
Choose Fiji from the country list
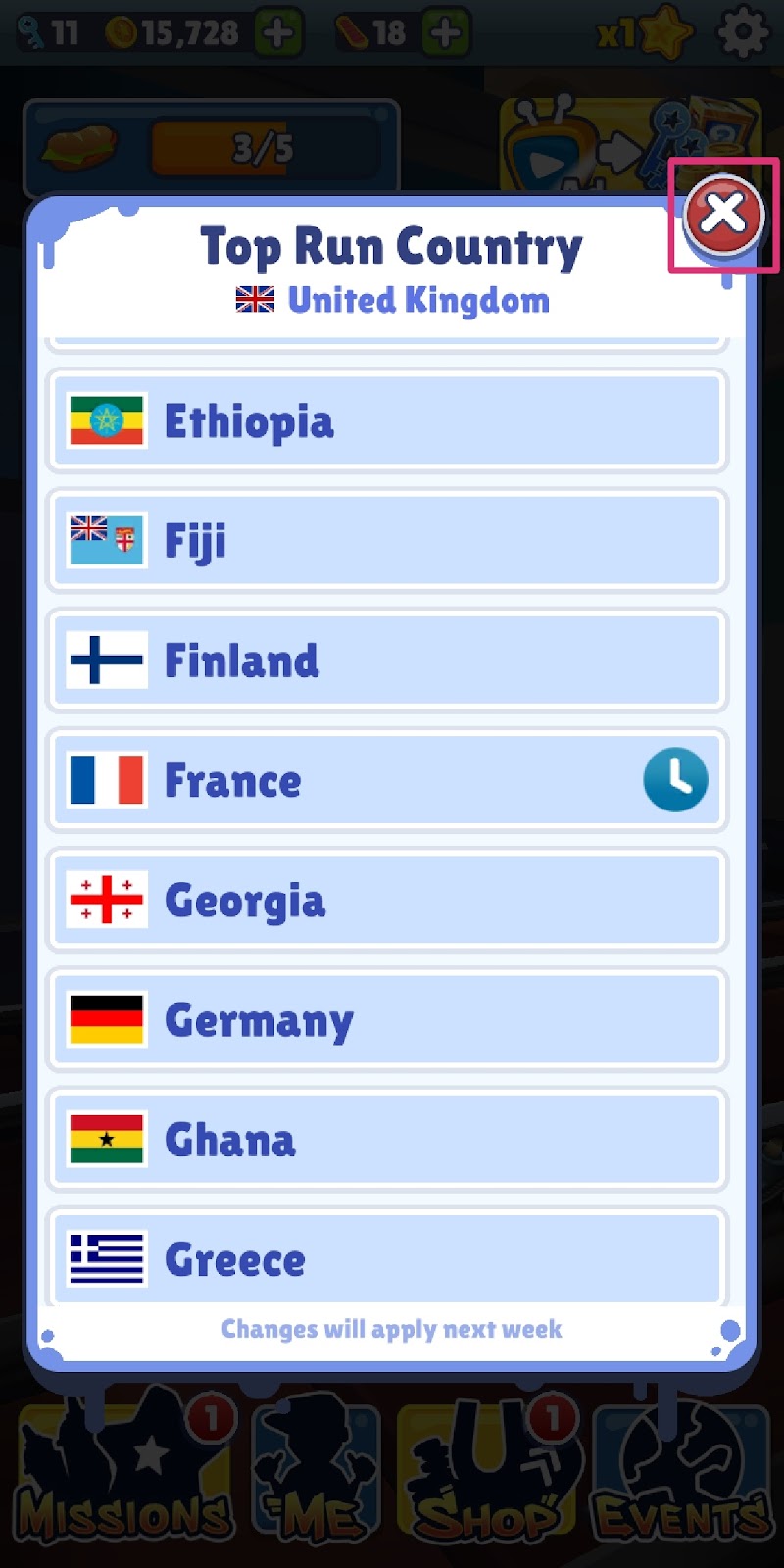(387, 540)
